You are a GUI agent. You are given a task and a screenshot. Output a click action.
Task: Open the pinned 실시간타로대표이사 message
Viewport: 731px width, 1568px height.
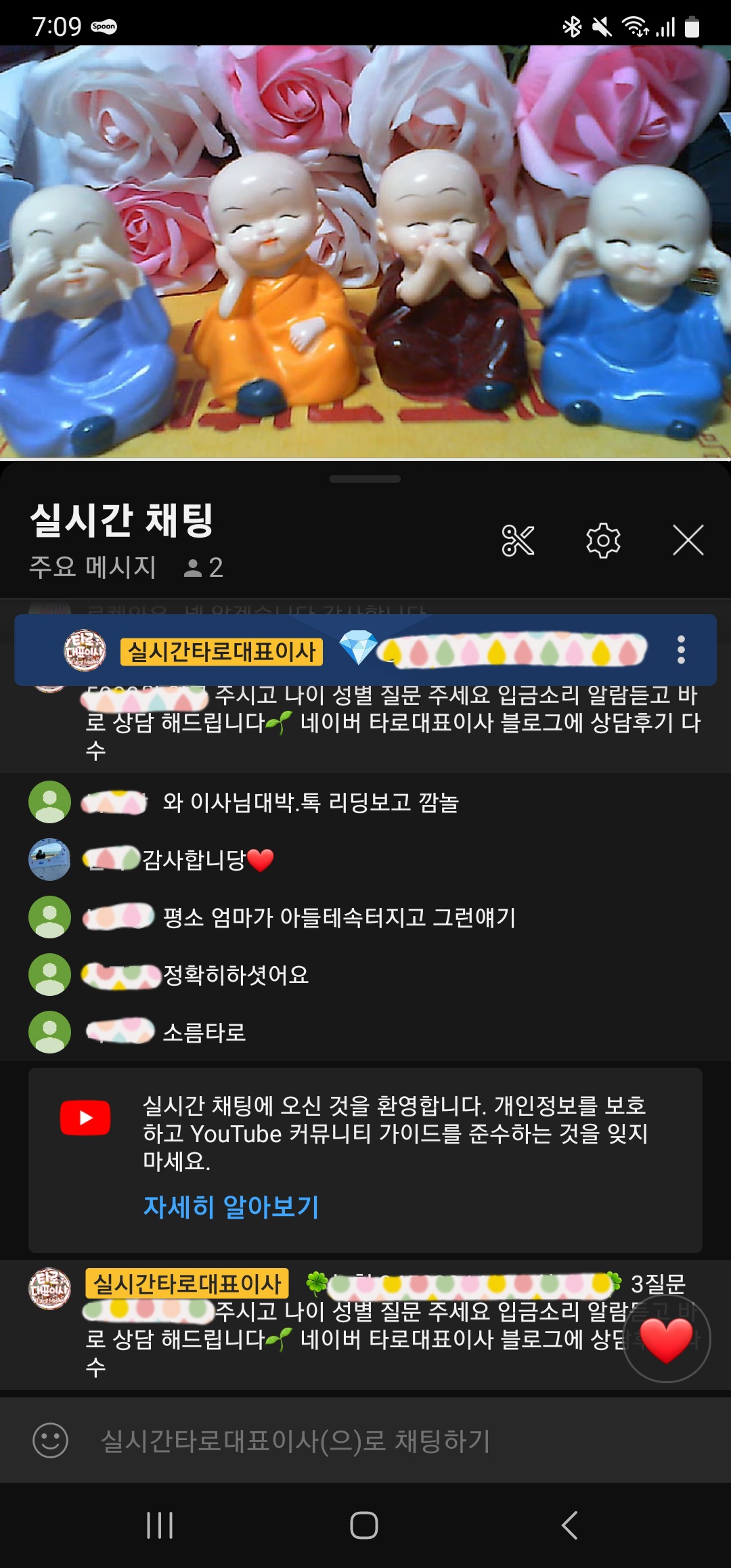tap(352, 651)
